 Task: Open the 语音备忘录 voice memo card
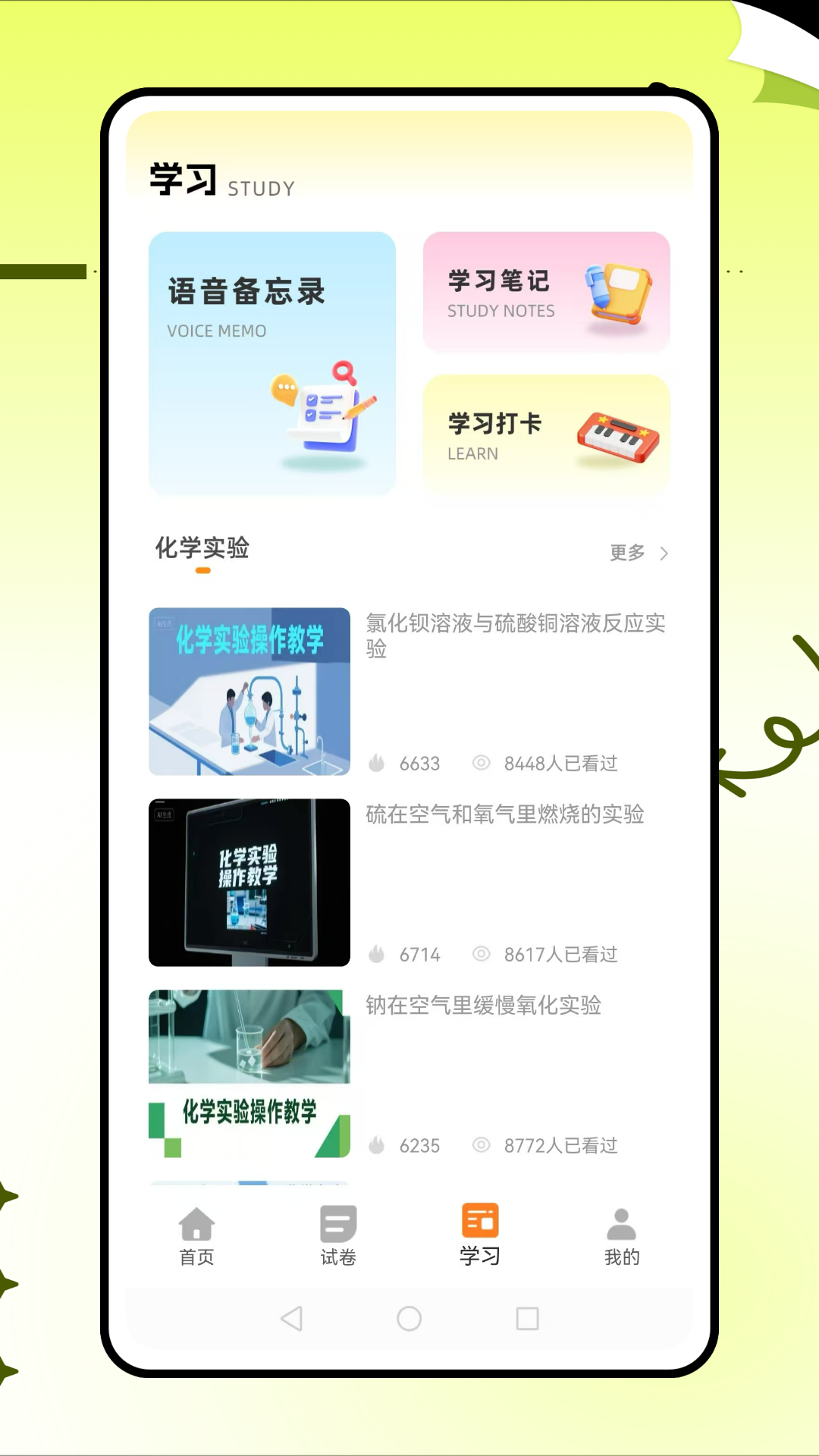point(272,362)
